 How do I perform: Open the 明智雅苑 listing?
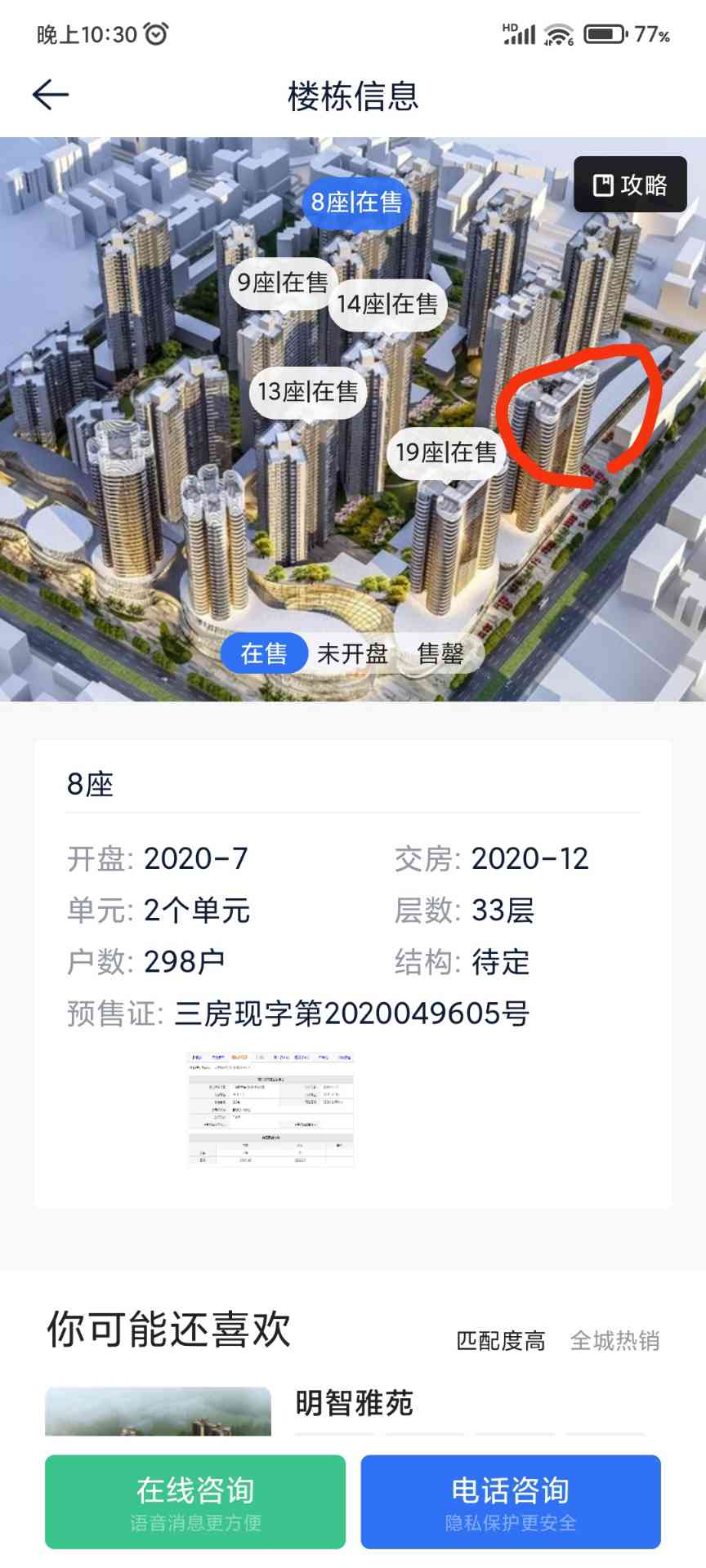tap(354, 1403)
